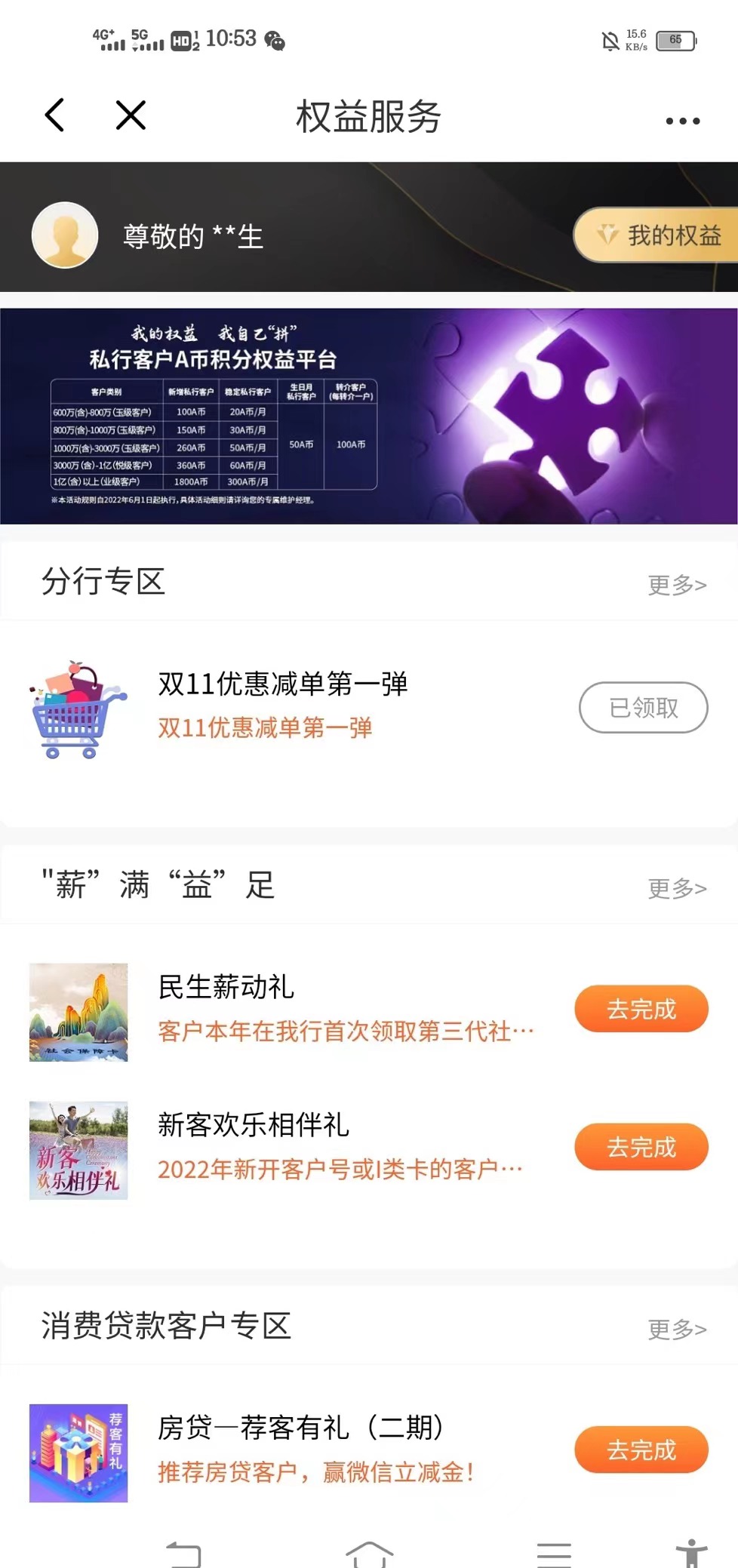Tap 去完成 for 房贷—荐客有礼（二期）
This screenshot has width=738, height=1568.
tap(641, 1450)
